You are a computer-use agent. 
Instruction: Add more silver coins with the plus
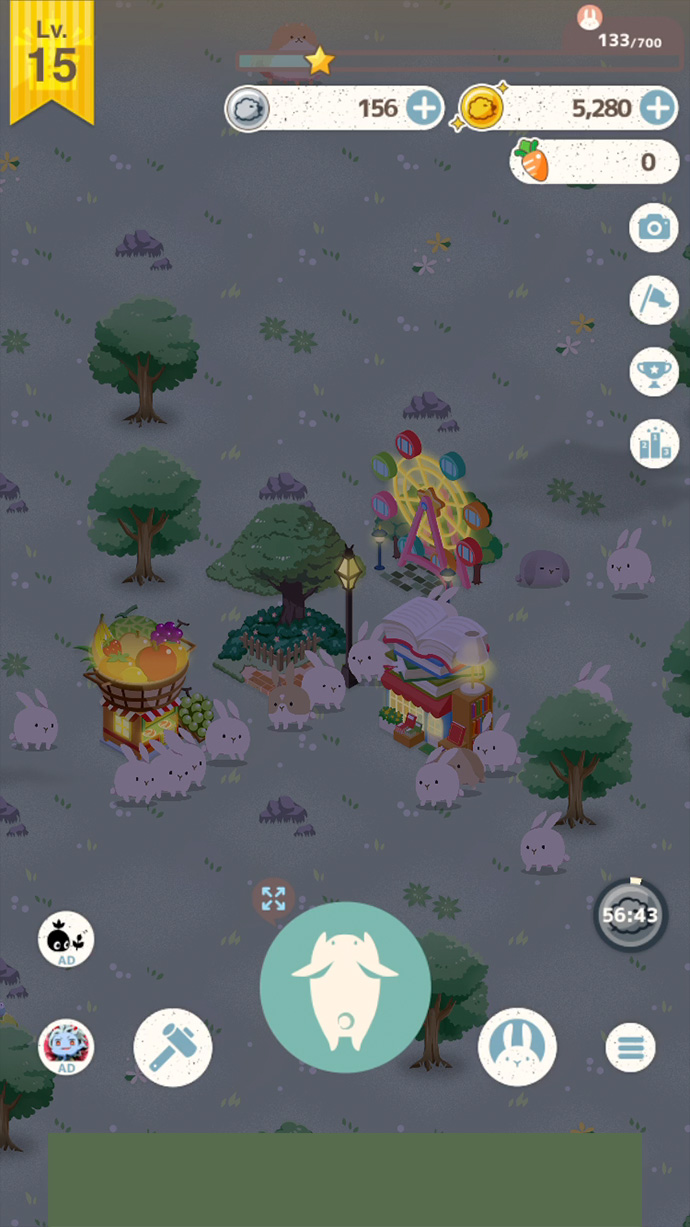pos(424,108)
